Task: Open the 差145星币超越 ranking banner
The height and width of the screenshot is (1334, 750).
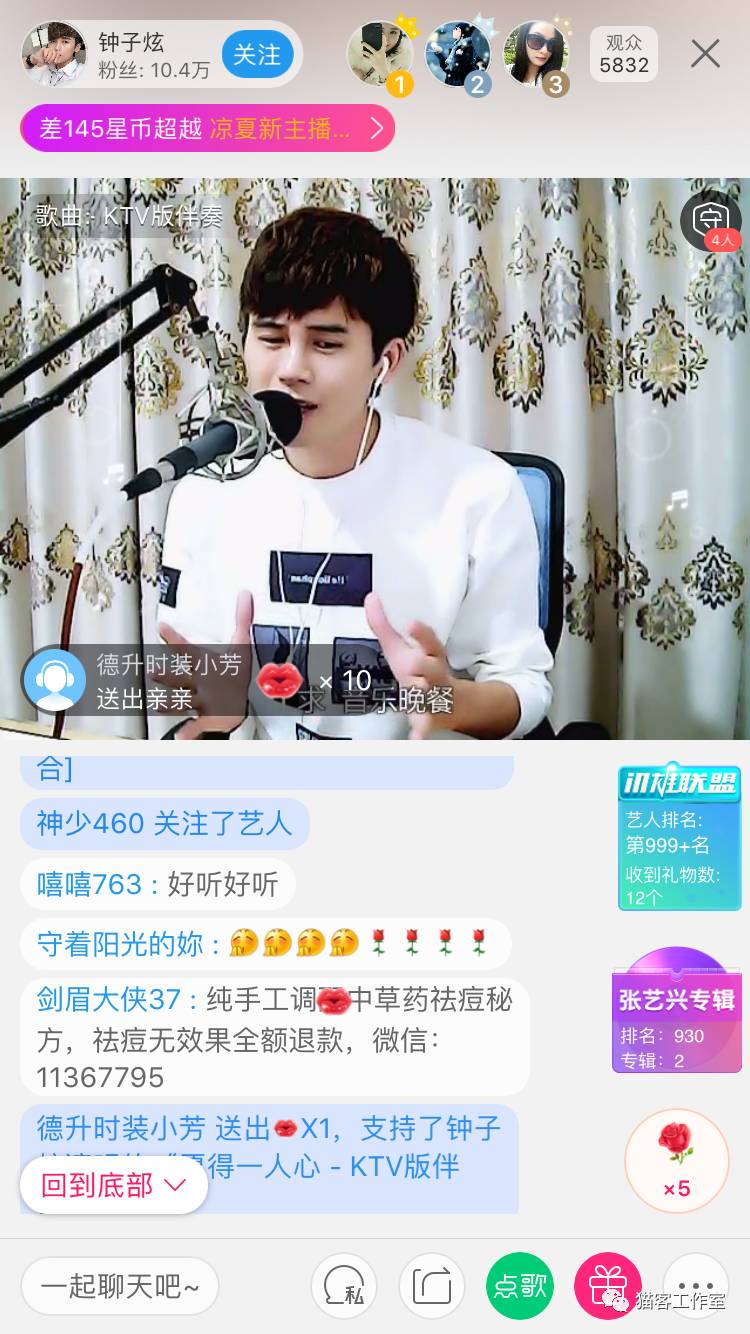Action: pyautogui.click(x=207, y=128)
